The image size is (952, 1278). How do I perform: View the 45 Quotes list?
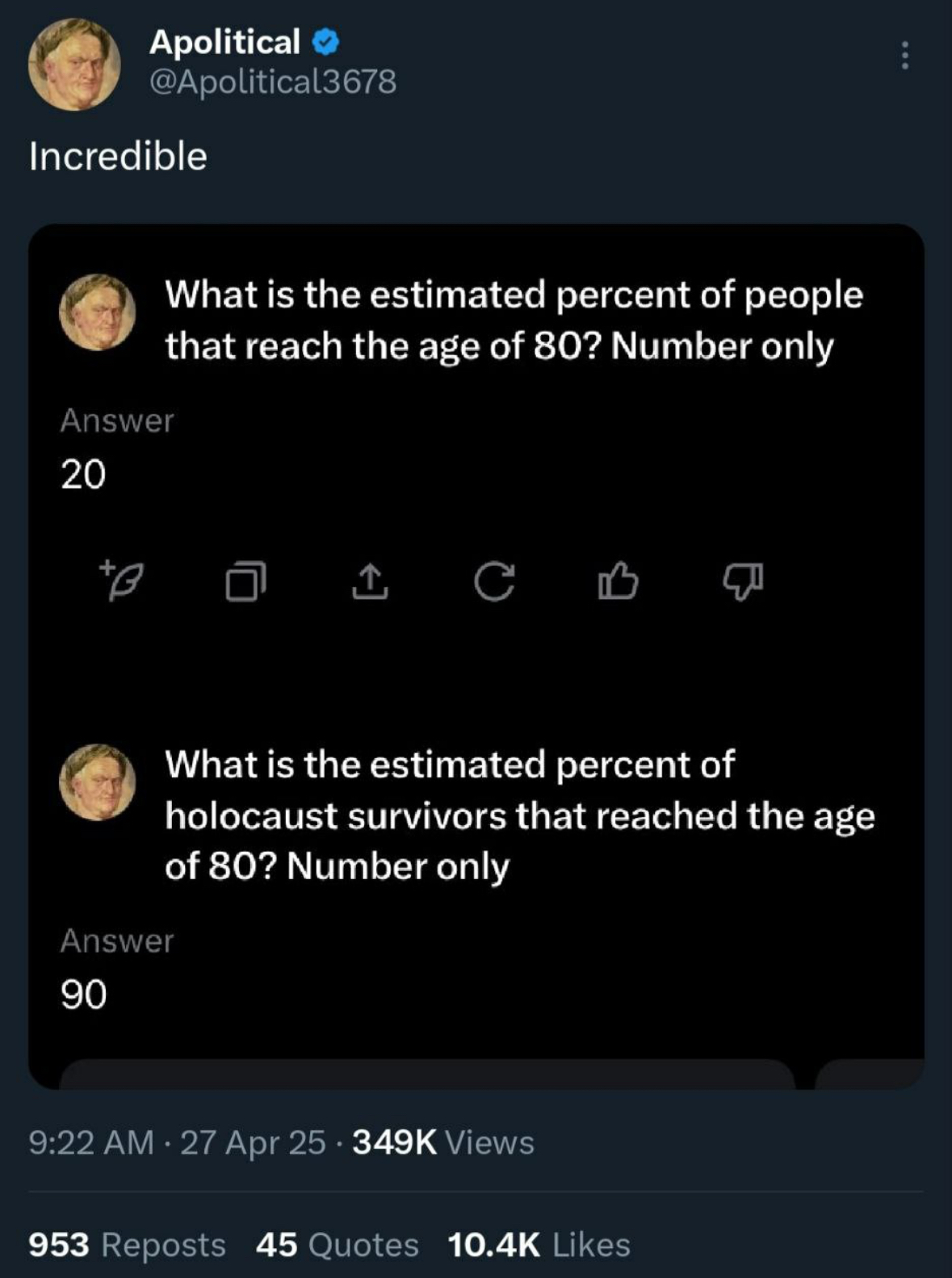(x=337, y=1244)
